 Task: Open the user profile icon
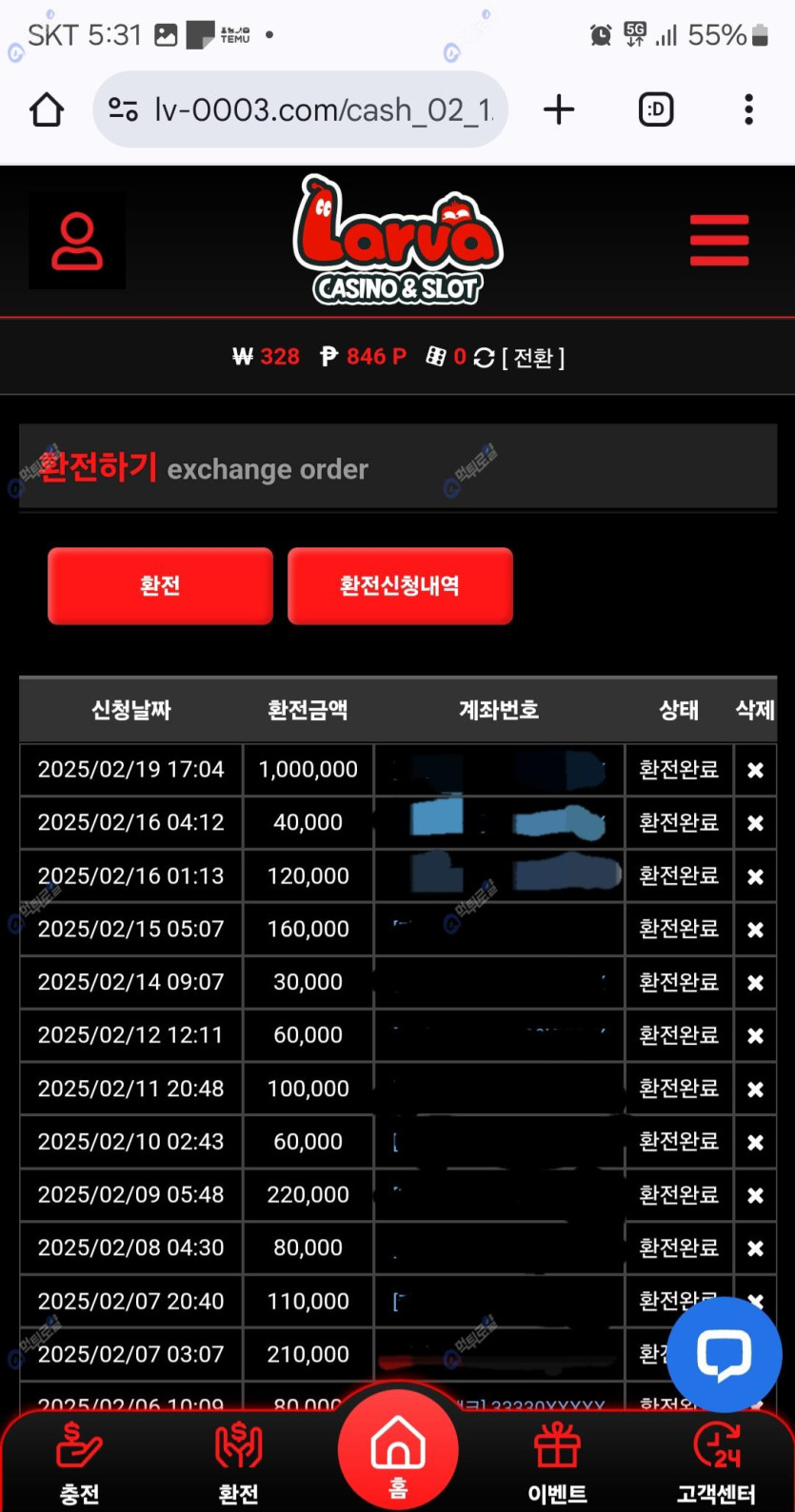[x=77, y=242]
